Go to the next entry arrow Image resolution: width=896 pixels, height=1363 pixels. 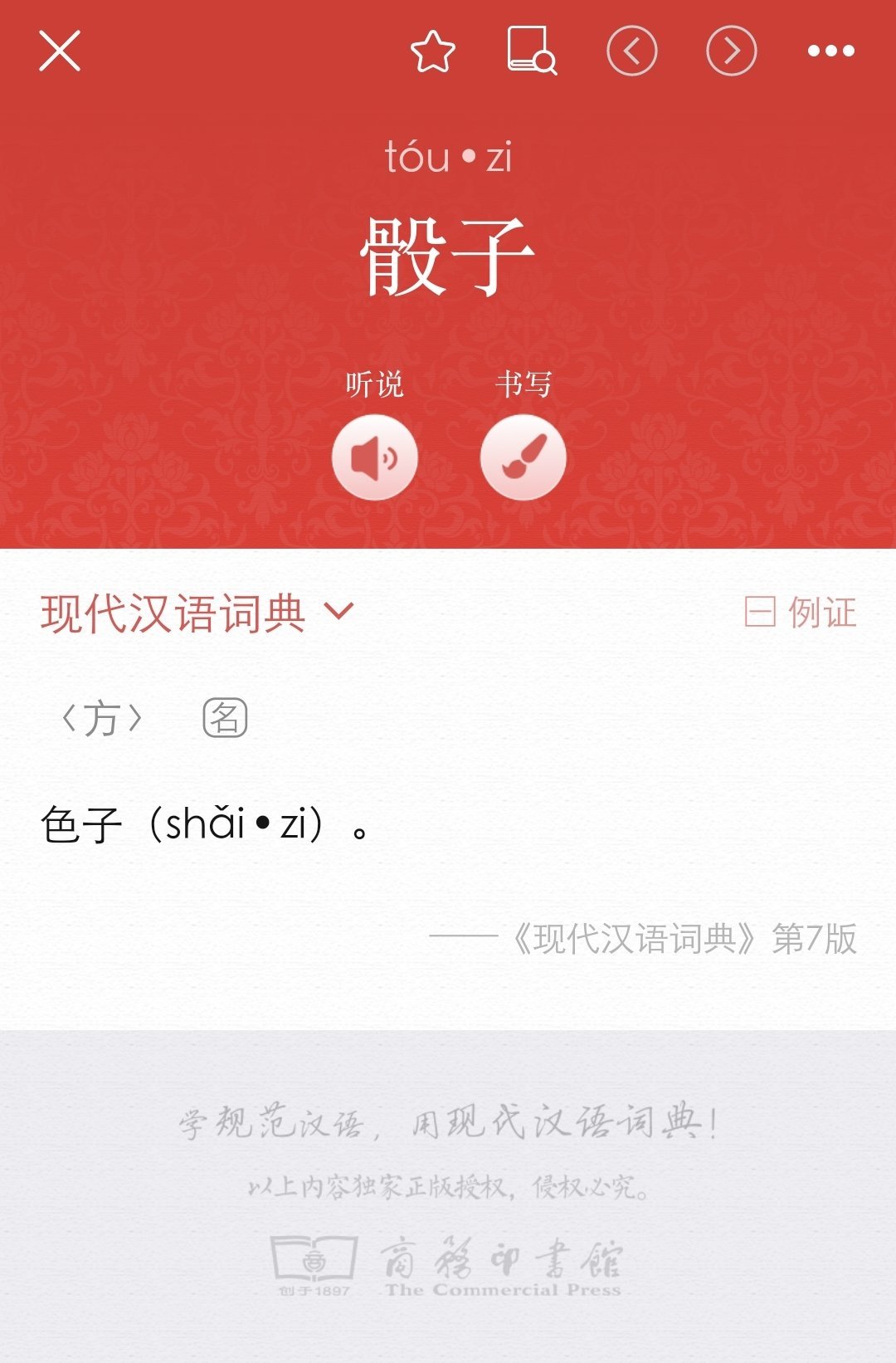pos(731,51)
